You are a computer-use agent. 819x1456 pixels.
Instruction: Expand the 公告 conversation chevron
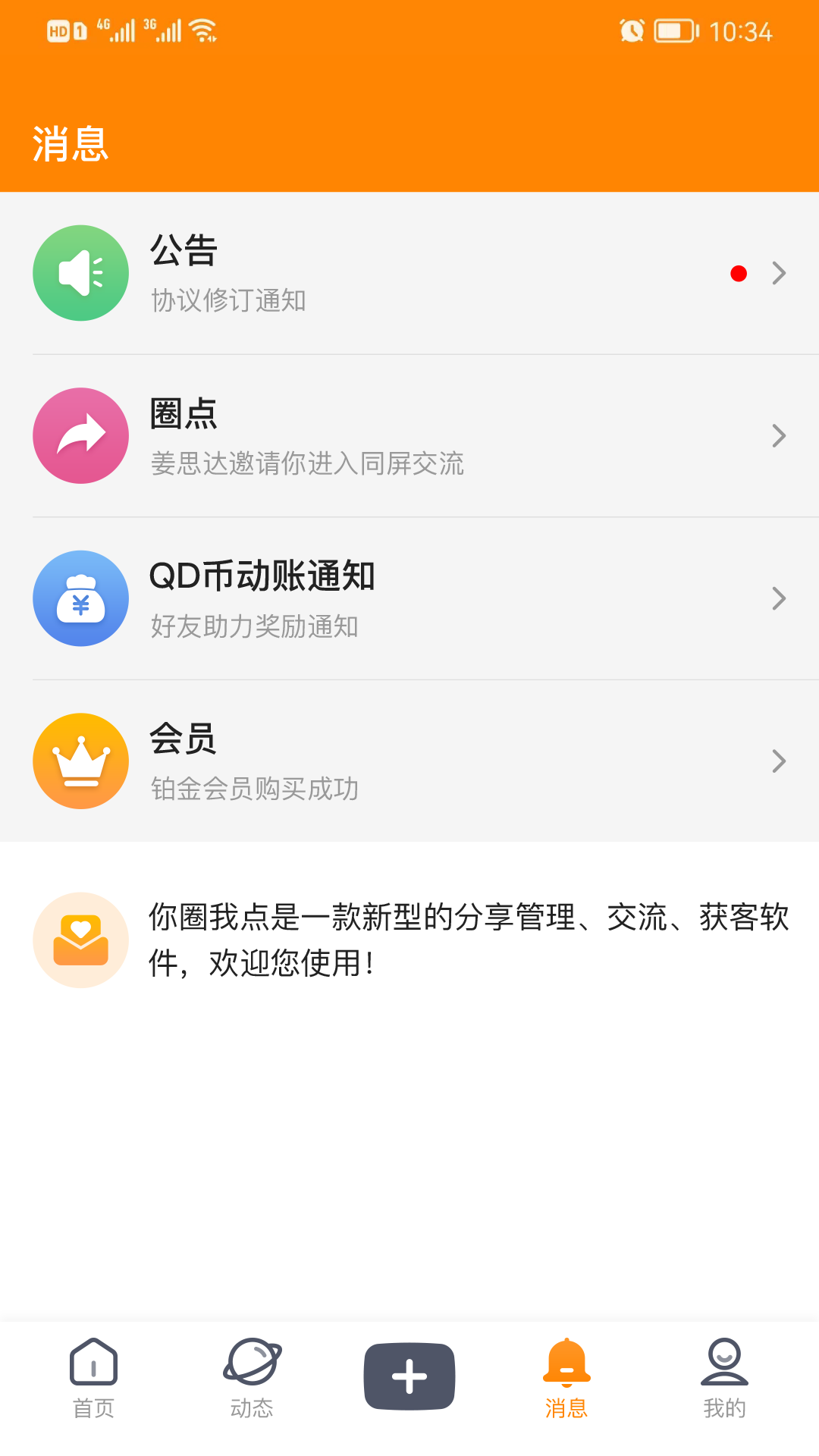pos(780,273)
